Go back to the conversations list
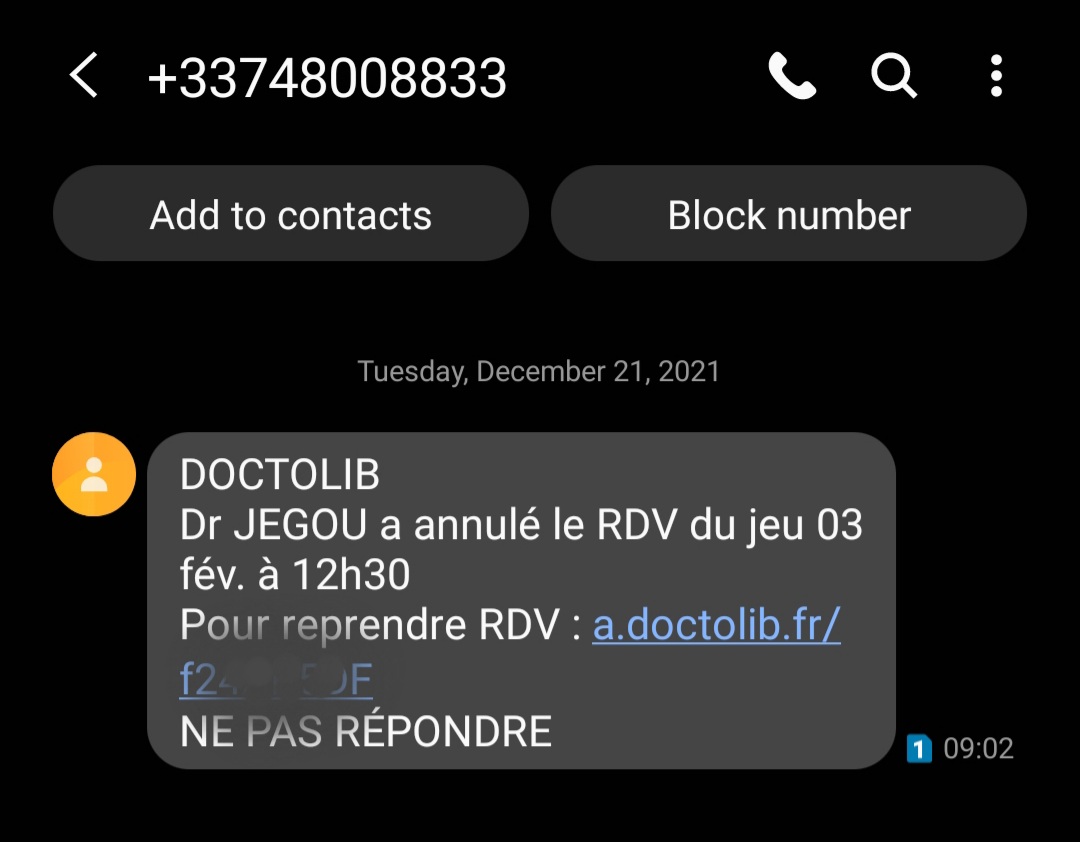This screenshot has width=1080, height=842. pyautogui.click(x=85, y=76)
